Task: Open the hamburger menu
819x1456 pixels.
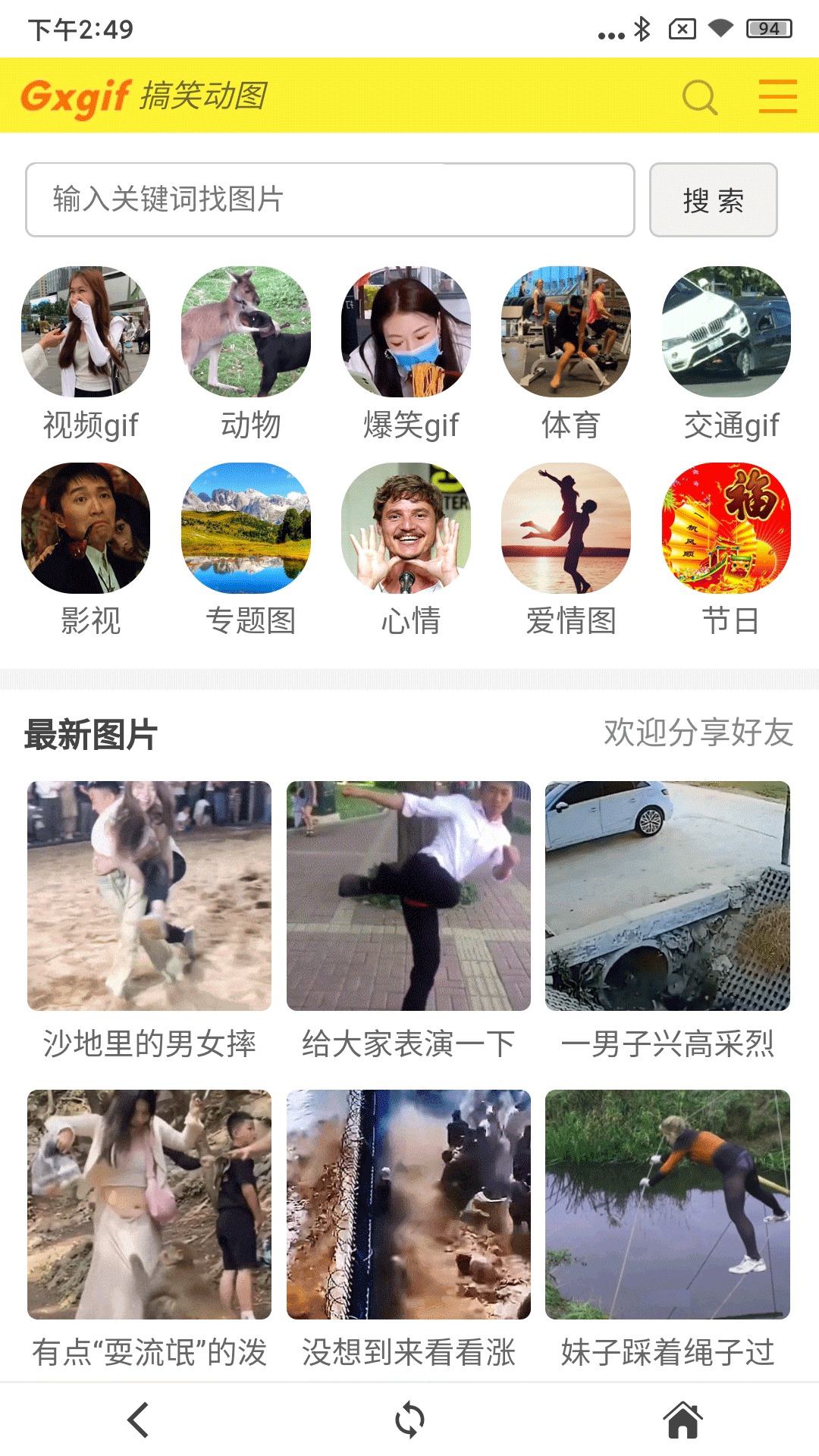Action: tap(777, 97)
